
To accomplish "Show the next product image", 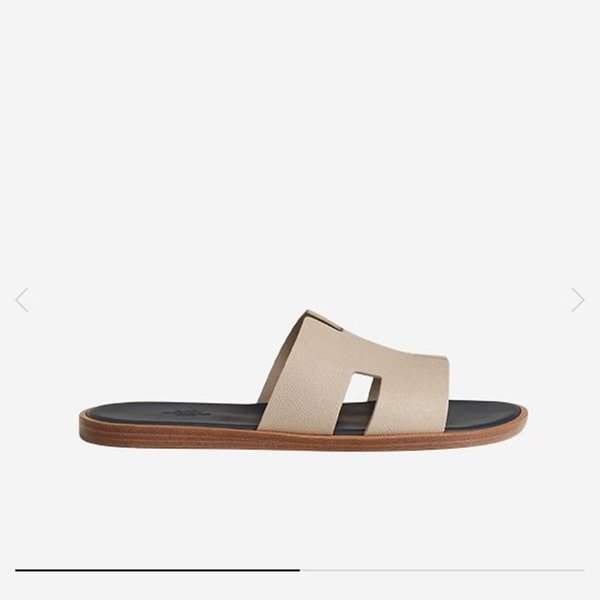I will pos(577,300).
